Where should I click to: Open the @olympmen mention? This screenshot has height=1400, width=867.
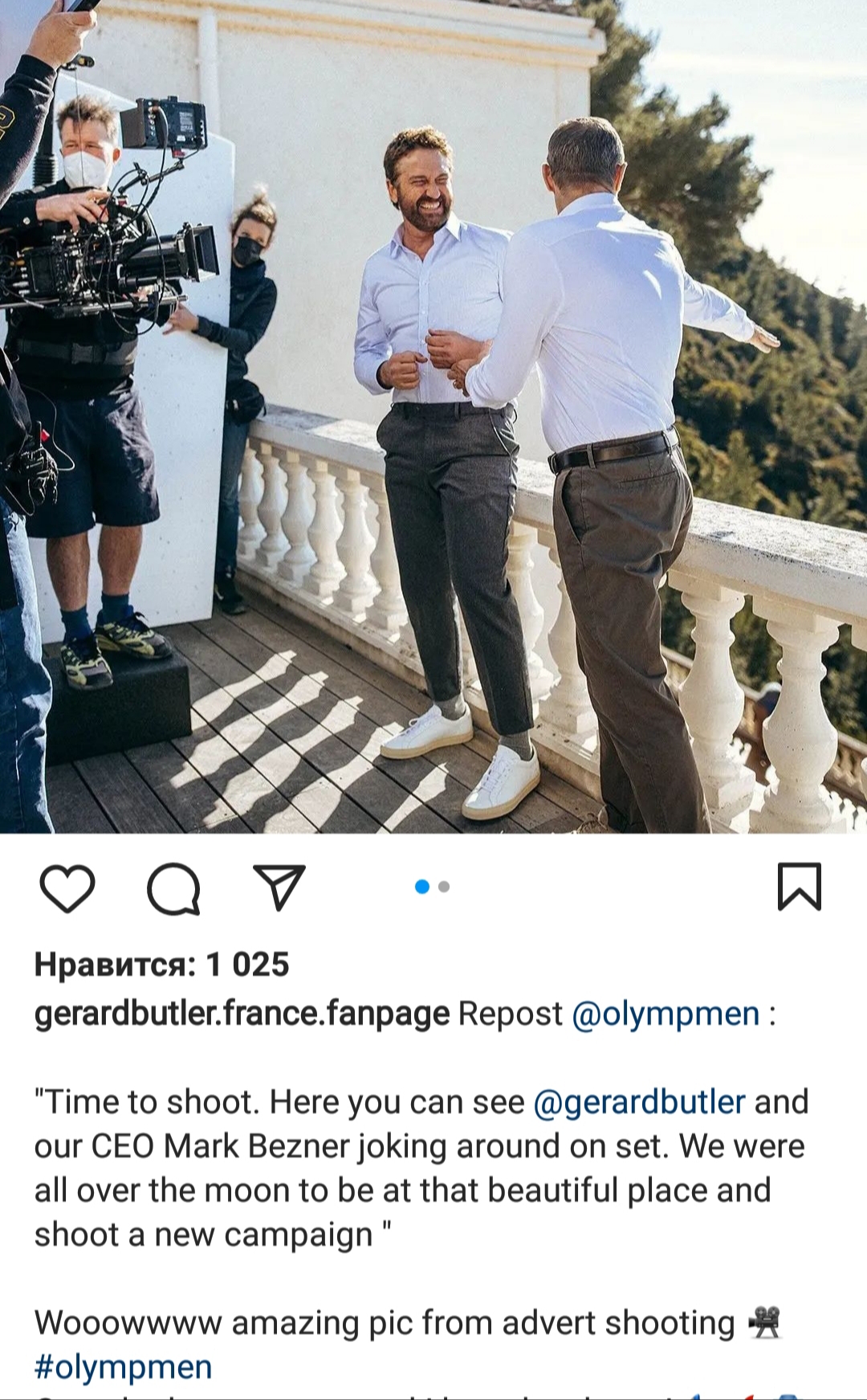666,1014
